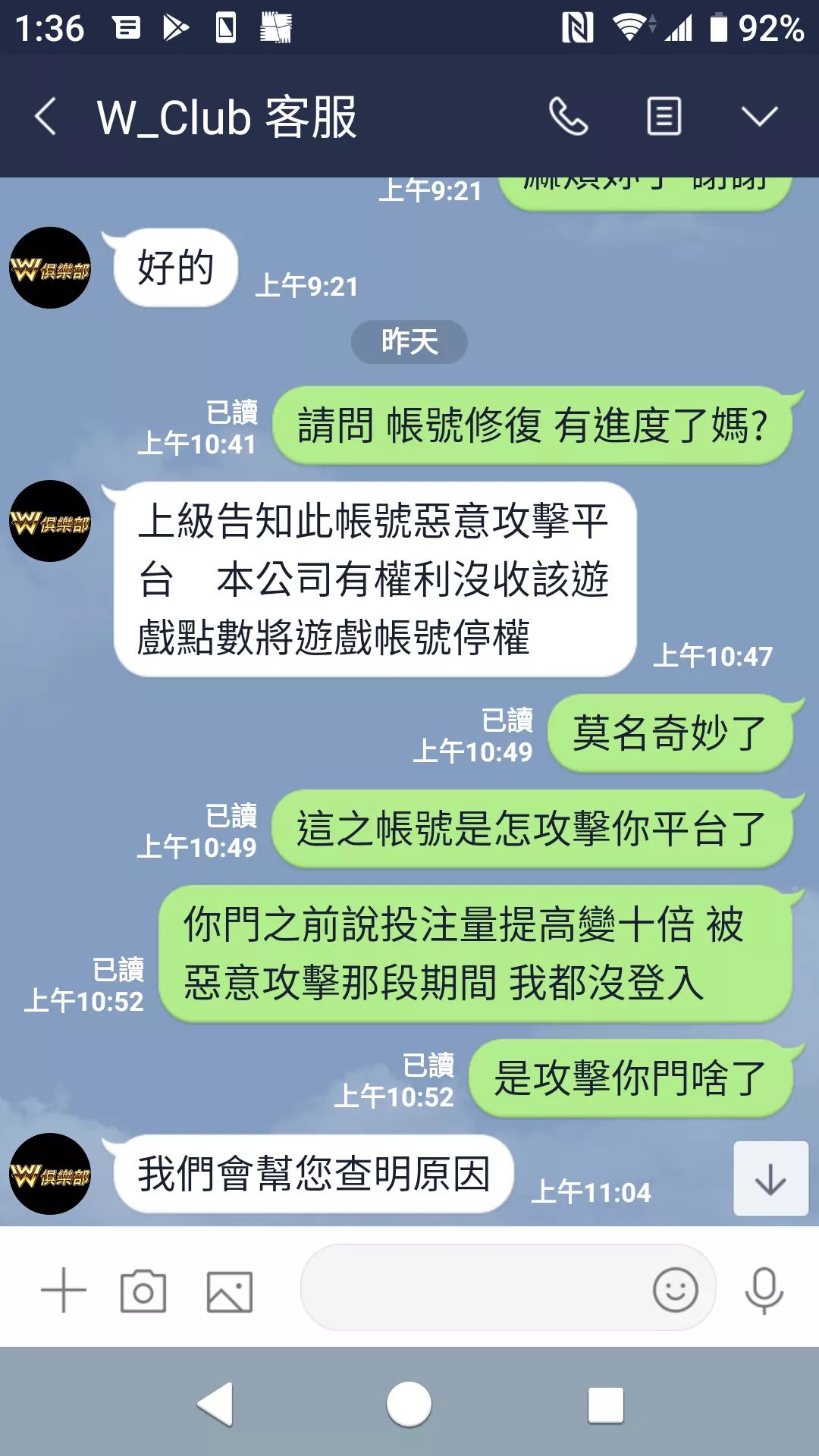Image resolution: width=819 pixels, height=1456 pixels.
Task: Open the recent apps overview
Action: [606, 1406]
